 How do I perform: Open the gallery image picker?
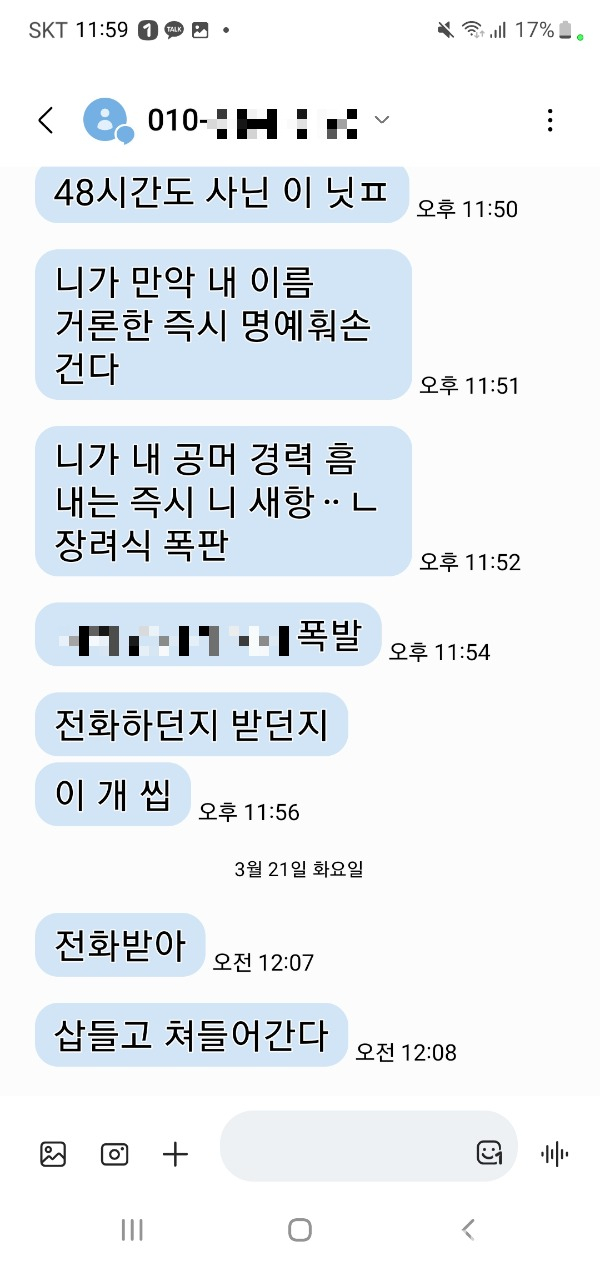(x=53, y=1154)
